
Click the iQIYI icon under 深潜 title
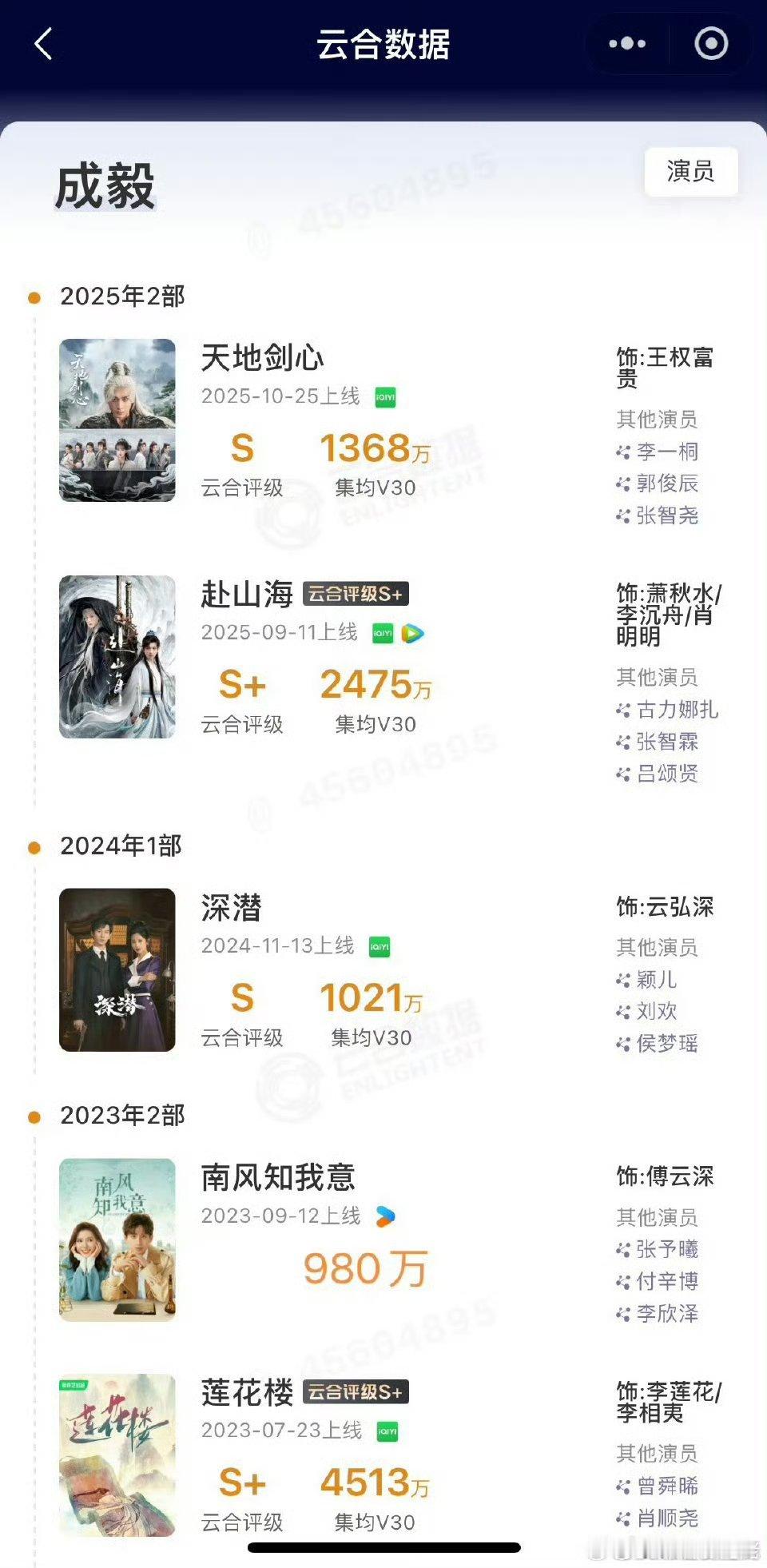click(379, 945)
